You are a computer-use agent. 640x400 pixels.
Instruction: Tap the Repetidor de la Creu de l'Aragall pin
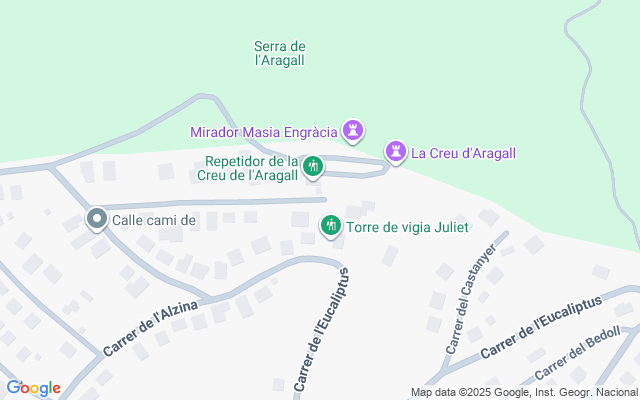313,168
